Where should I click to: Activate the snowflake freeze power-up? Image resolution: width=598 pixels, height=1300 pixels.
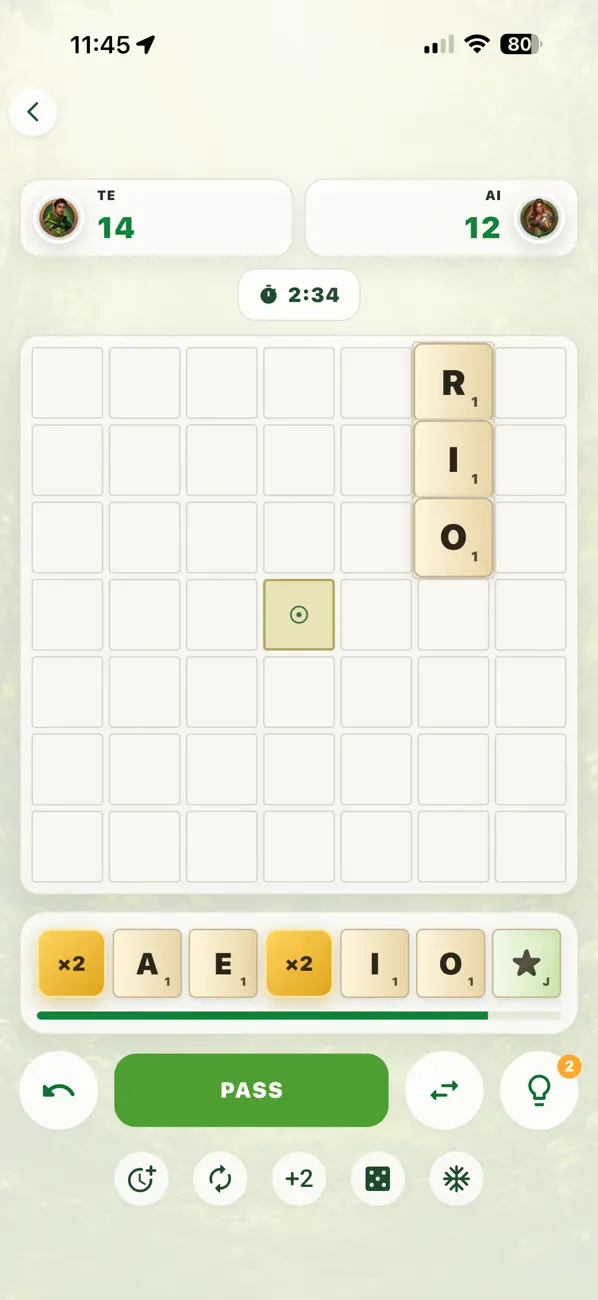pyautogui.click(x=456, y=1179)
